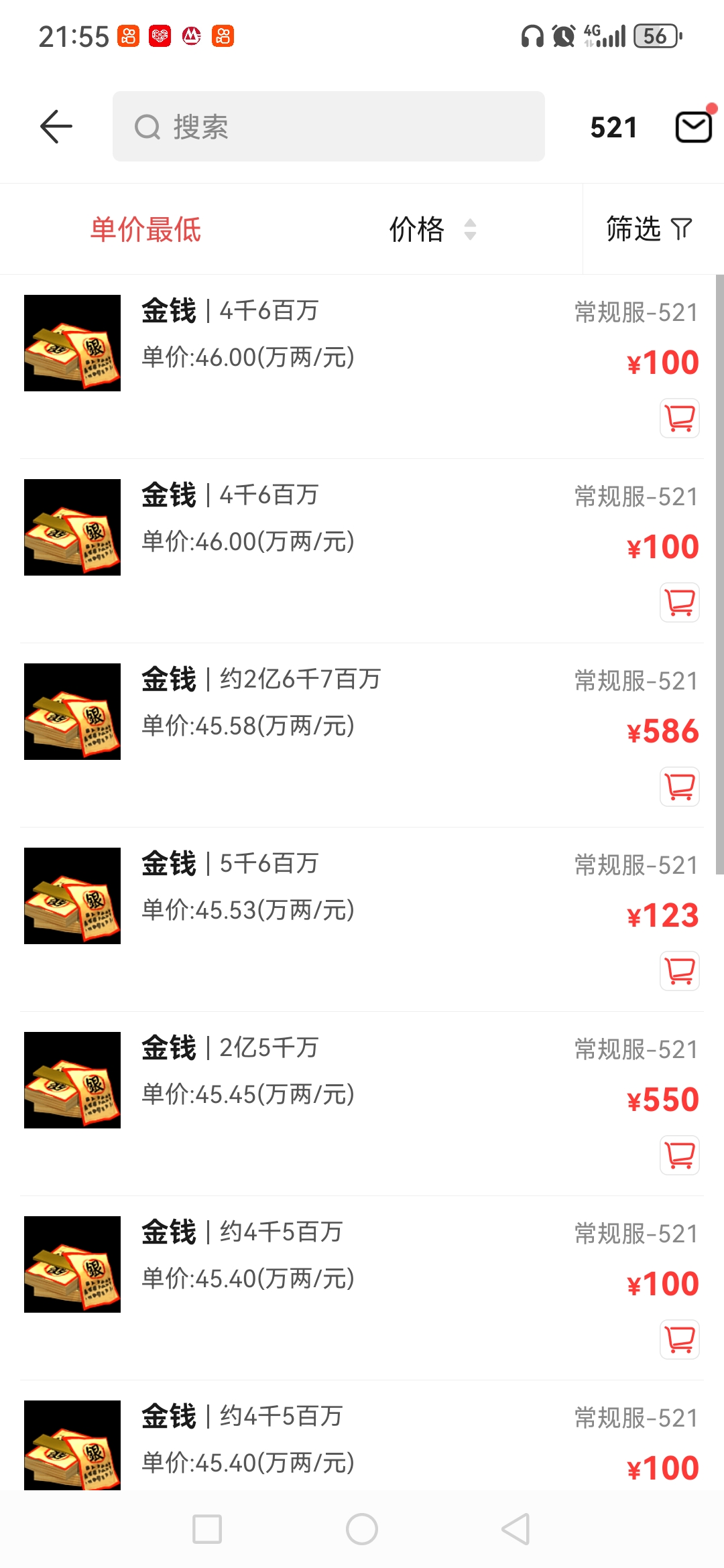Open the 约2亿6千7百万 listing priced ¥586

(x=362, y=735)
